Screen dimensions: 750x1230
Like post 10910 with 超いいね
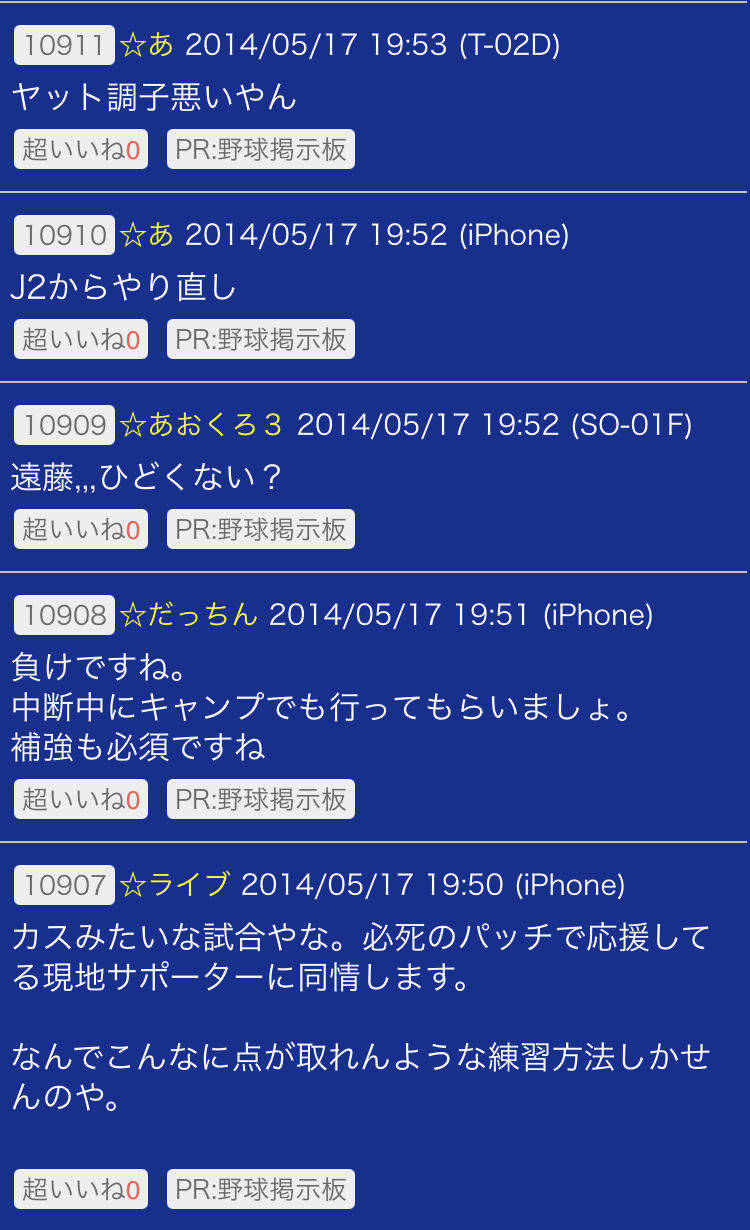pos(81,340)
